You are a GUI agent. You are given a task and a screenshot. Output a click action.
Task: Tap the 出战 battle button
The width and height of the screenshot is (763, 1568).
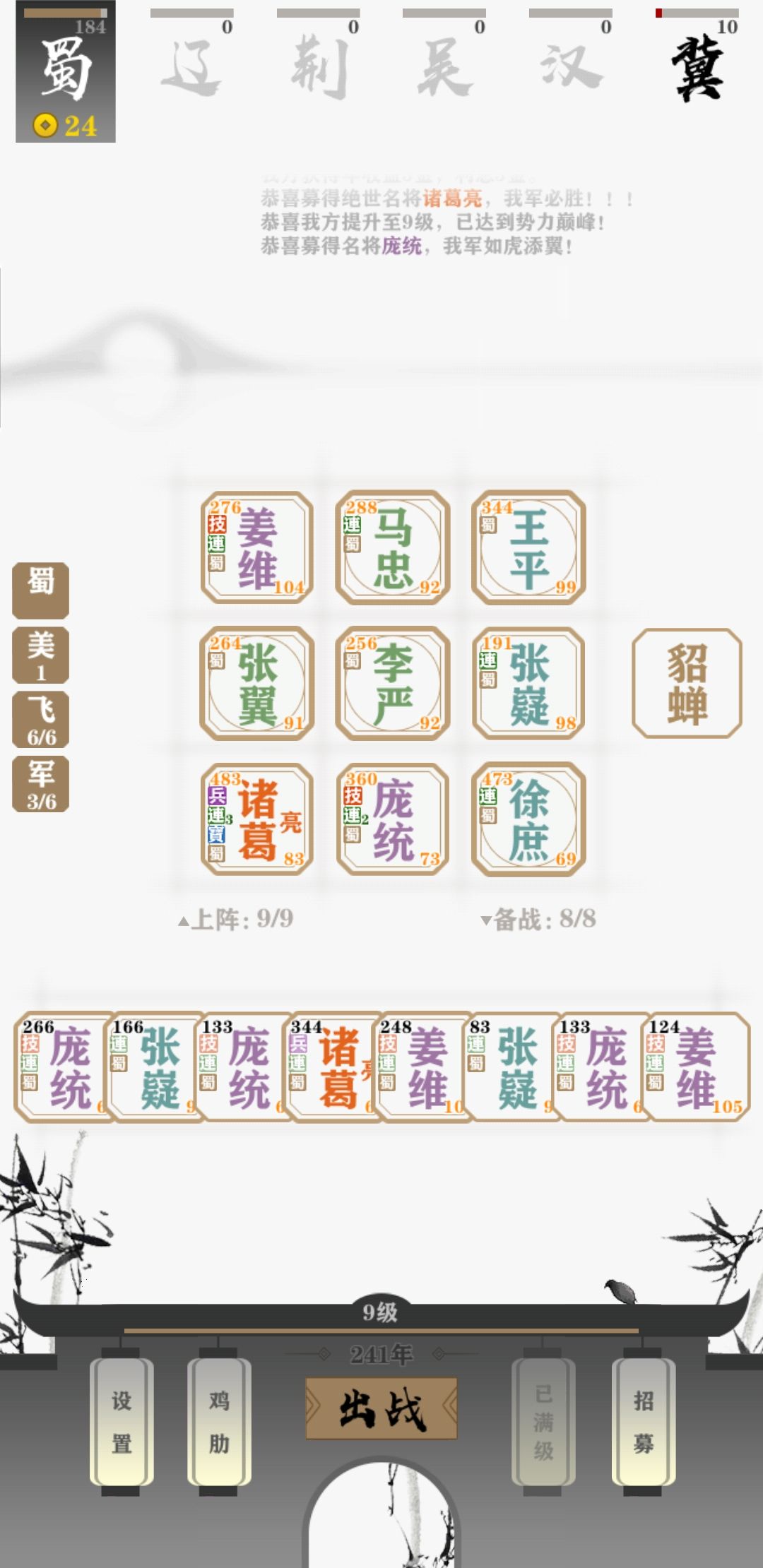pos(381,1408)
